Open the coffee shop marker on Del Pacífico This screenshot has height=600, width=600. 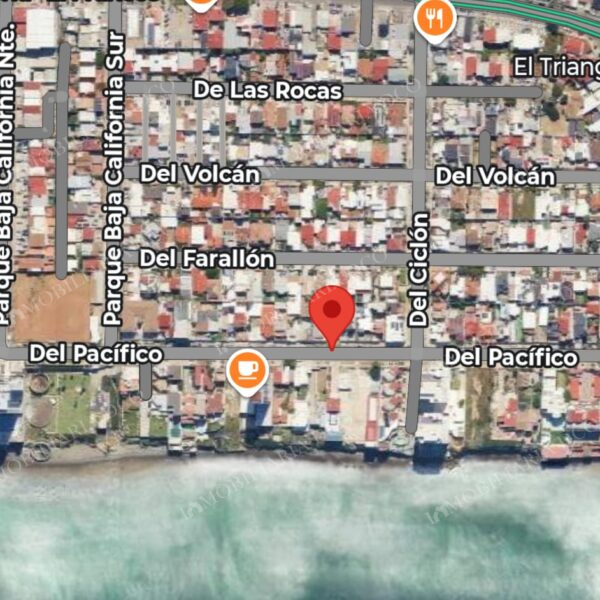point(247,370)
